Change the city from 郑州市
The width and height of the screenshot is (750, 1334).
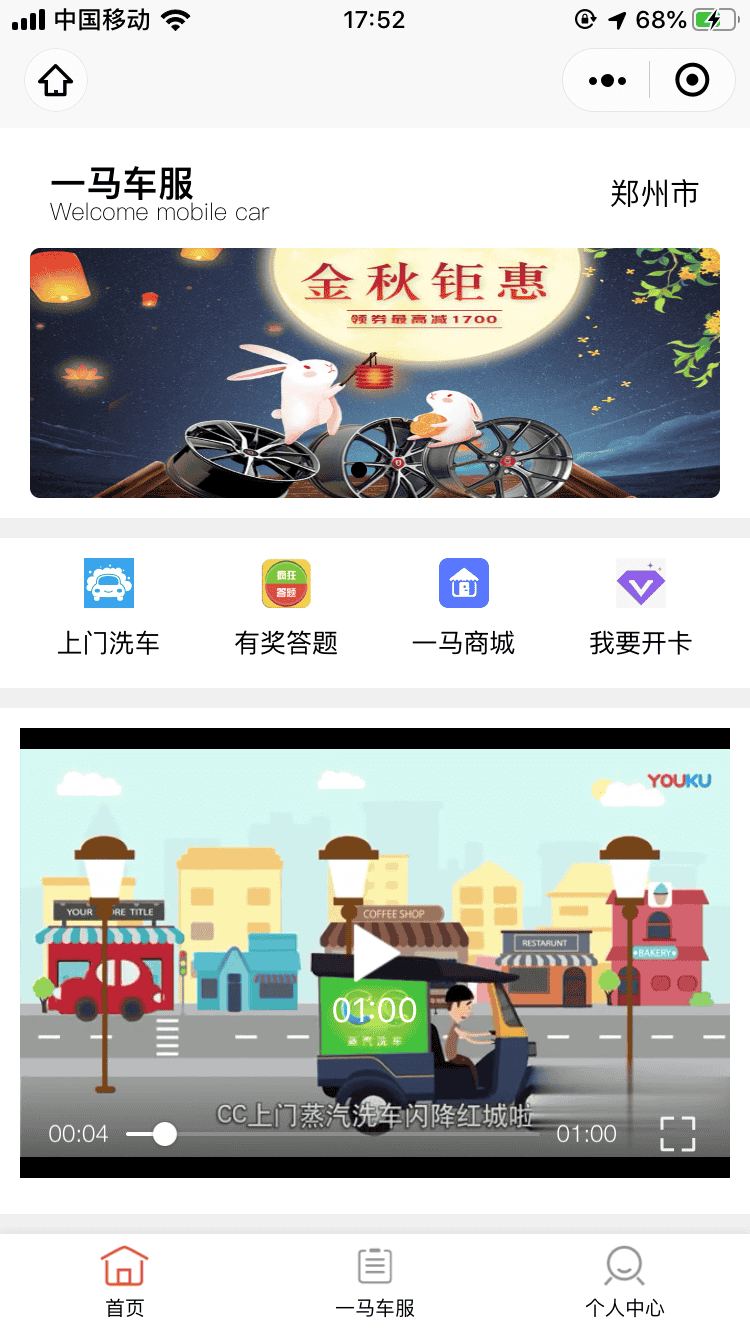pyautogui.click(x=654, y=193)
